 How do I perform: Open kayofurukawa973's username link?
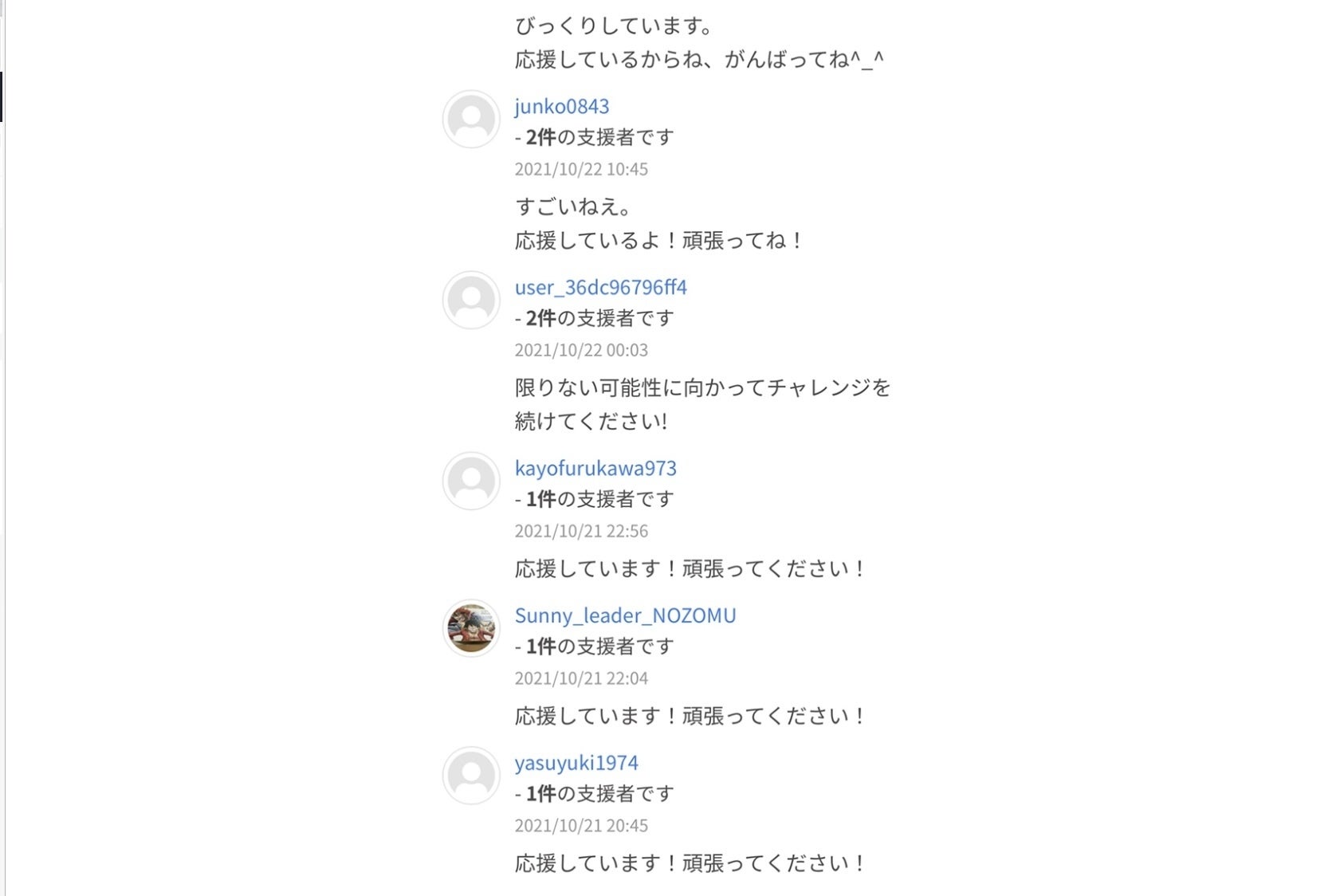click(595, 468)
